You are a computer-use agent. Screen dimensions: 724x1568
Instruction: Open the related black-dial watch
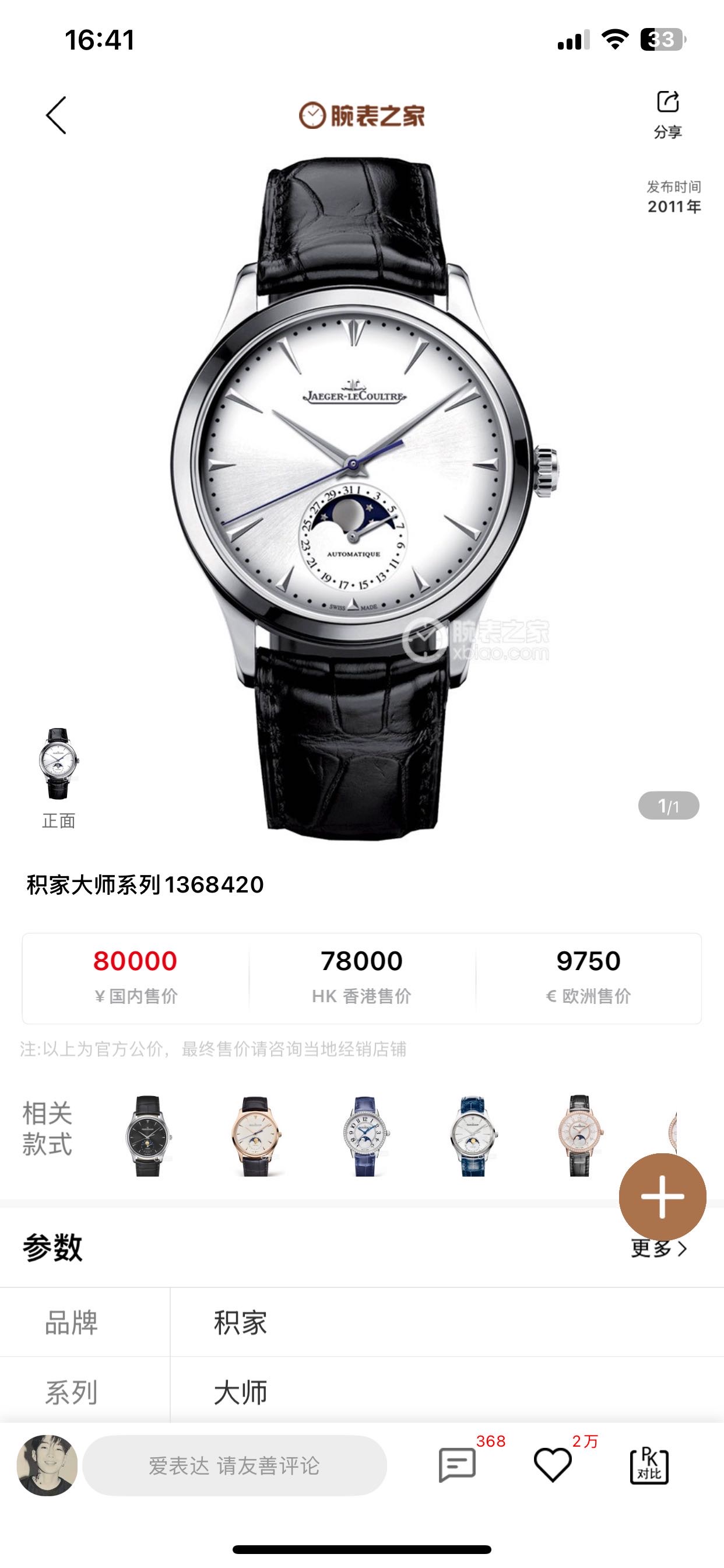click(x=148, y=1136)
